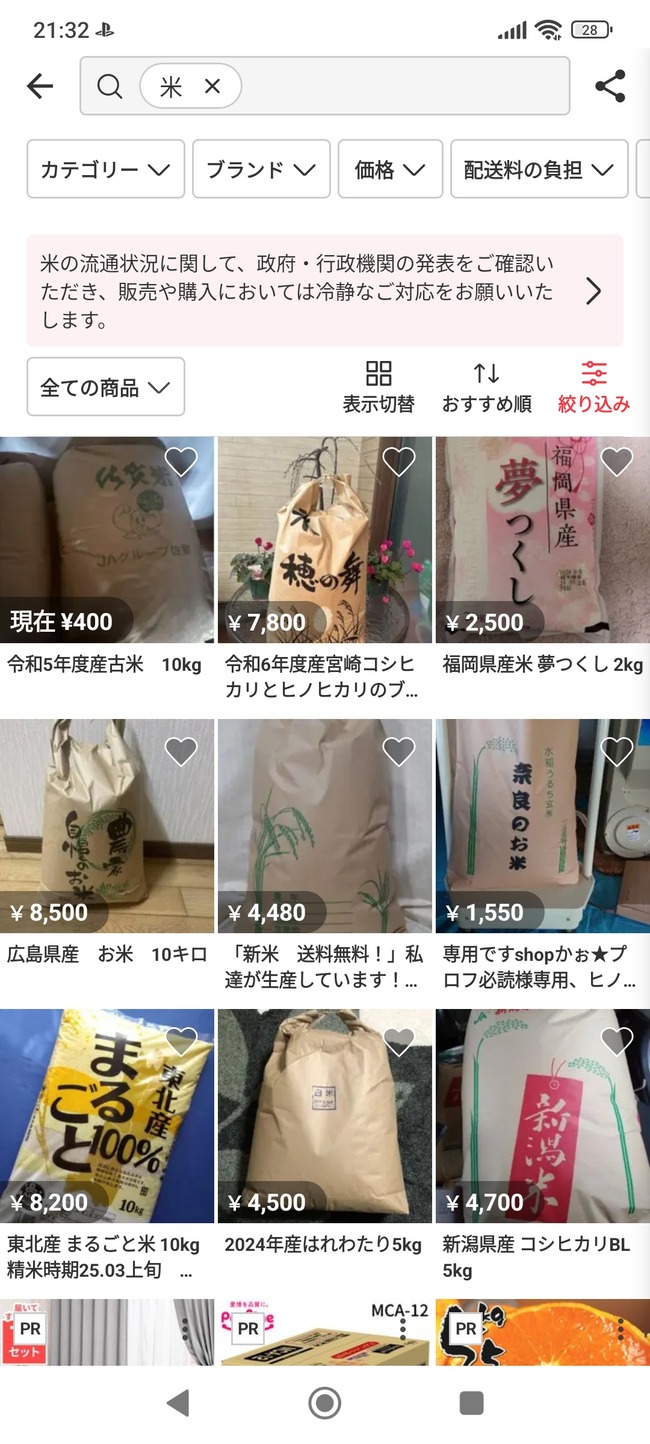Open the 配送料の負担 filter dropdown
650x1444 pixels.
click(x=539, y=169)
